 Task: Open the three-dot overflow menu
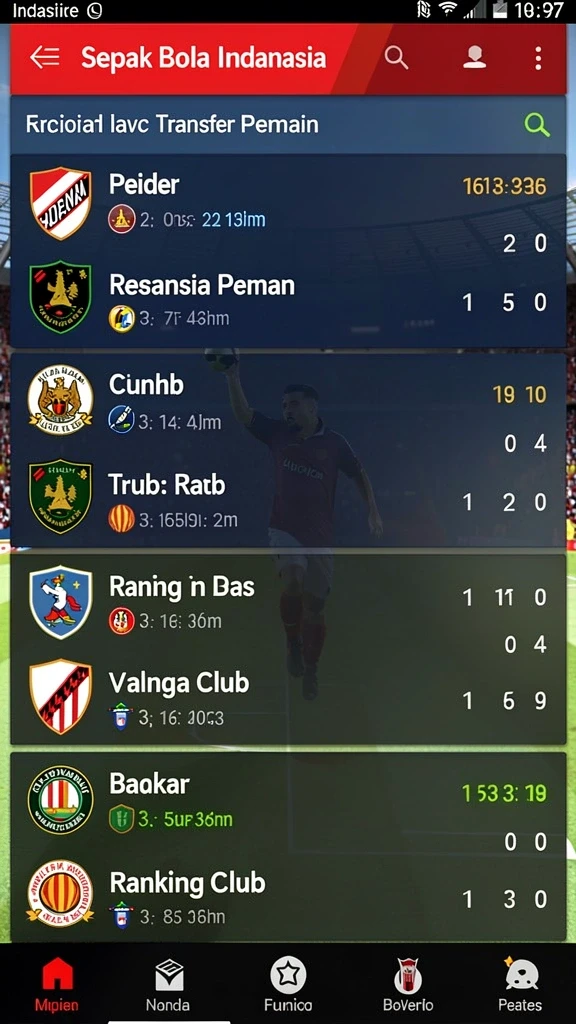pos(538,58)
